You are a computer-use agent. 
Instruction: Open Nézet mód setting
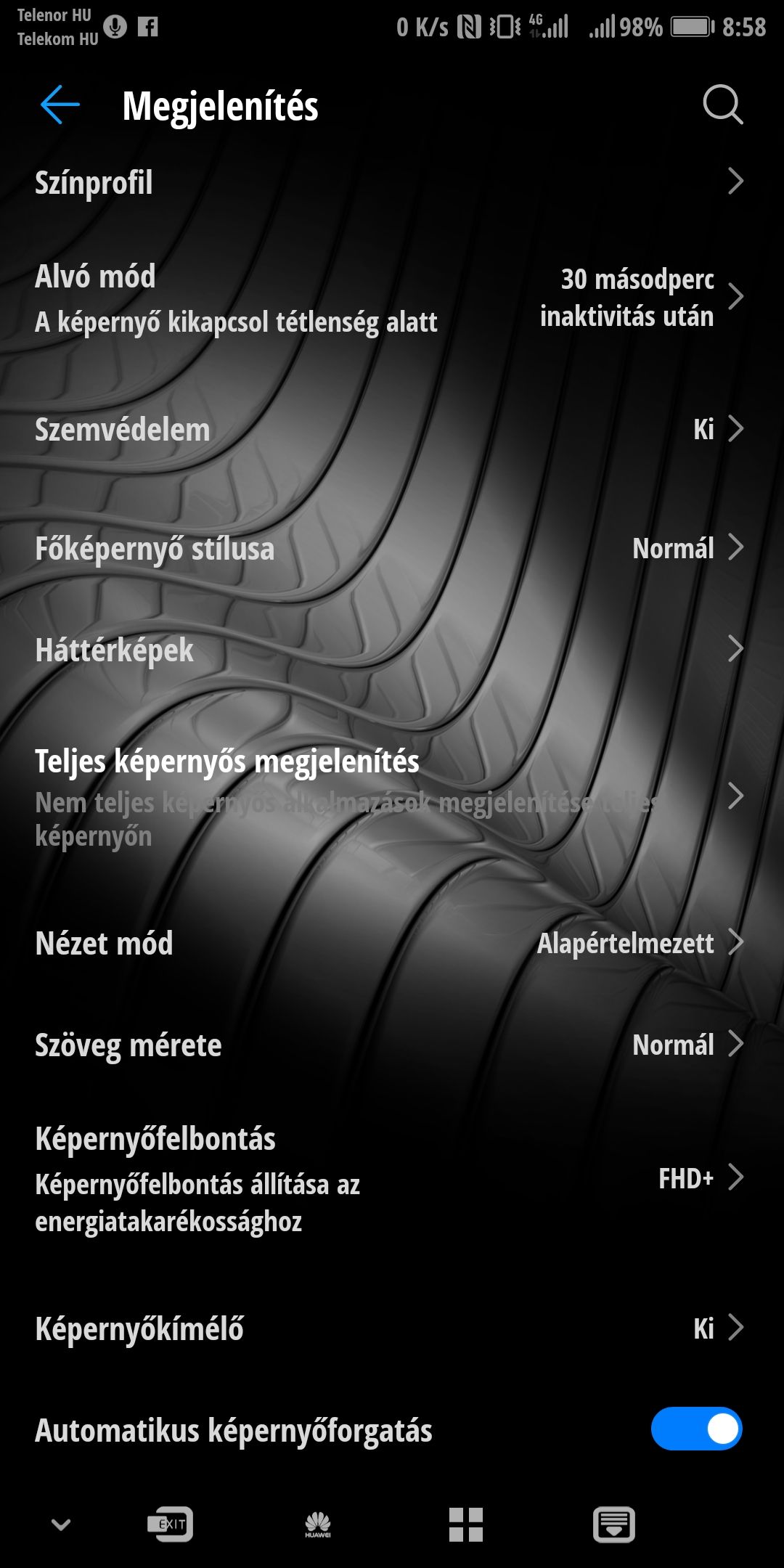[392, 943]
